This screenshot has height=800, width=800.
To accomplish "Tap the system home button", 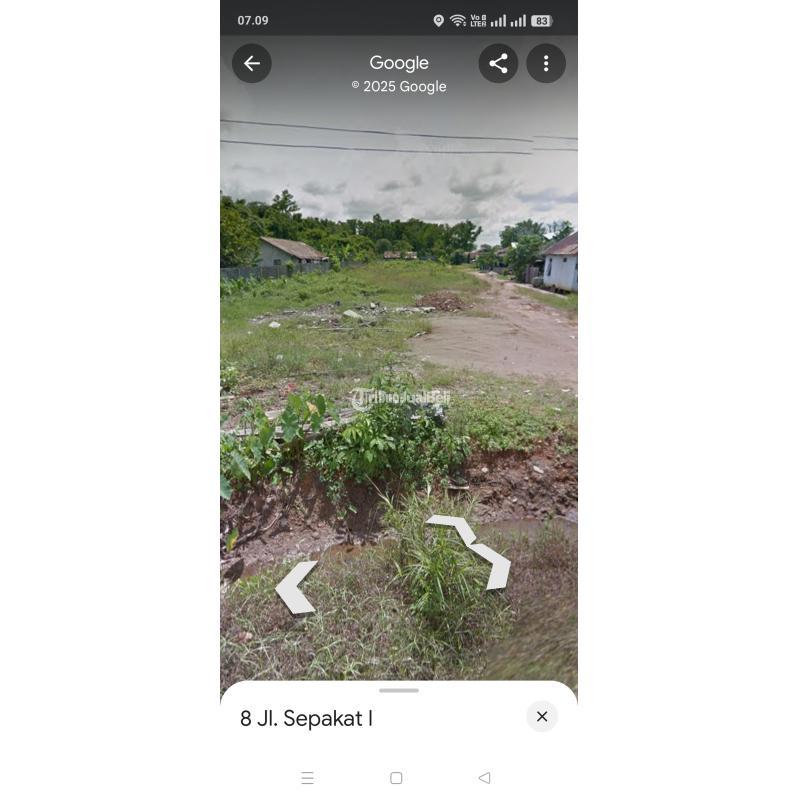I will click(396, 778).
